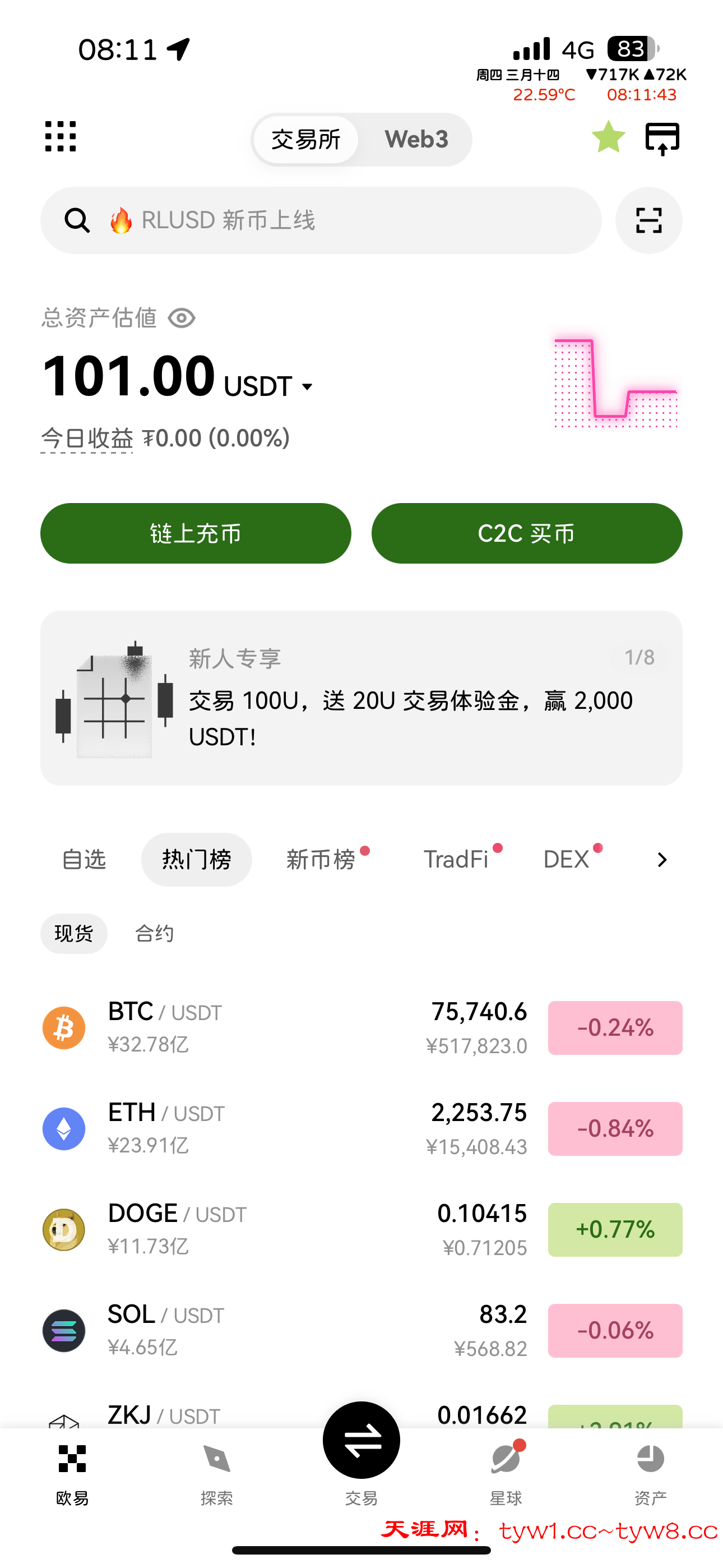Image resolution: width=723 pixels, height=1568 pixels.
Task: Tap the center 交易 swap button
Action: click(361, 1441)
